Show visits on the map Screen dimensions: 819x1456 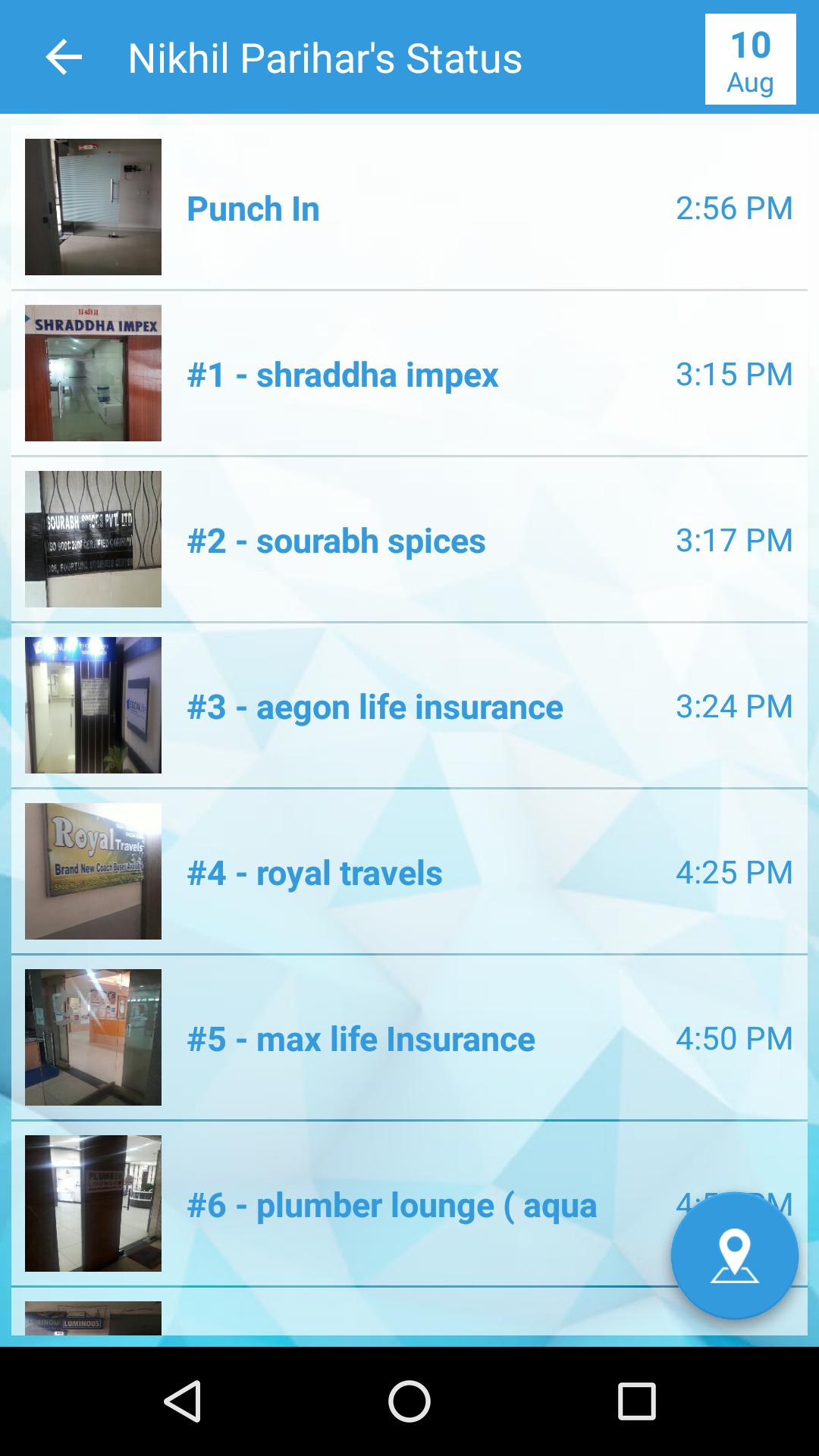pos(734,1256)
